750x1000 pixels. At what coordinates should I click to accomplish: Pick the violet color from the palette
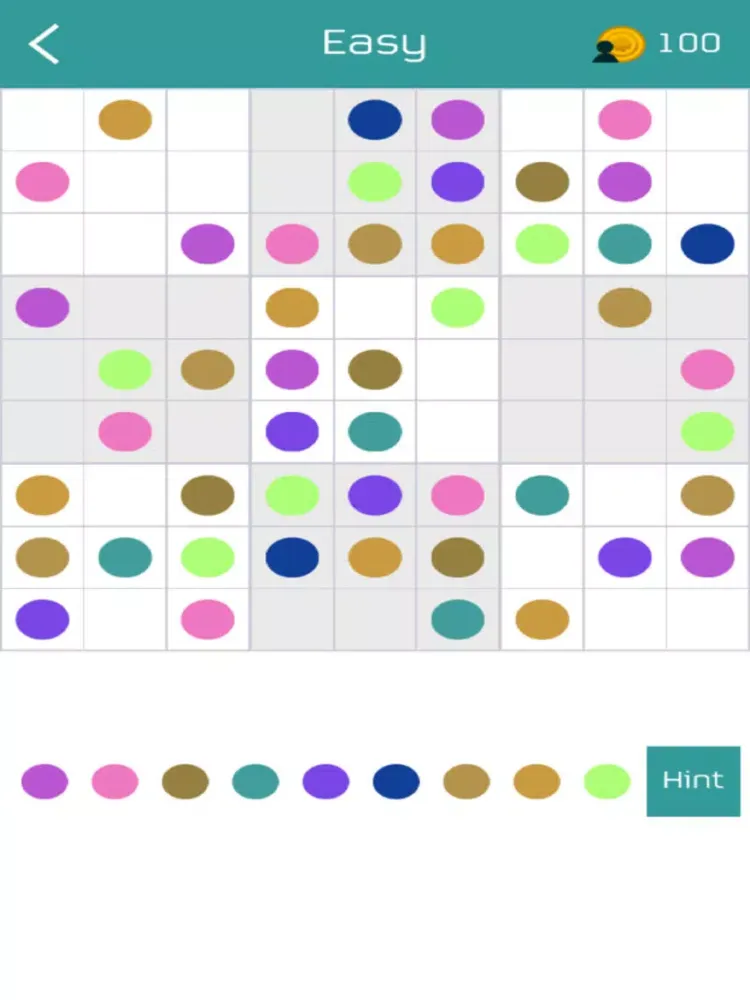coord(326,781)
